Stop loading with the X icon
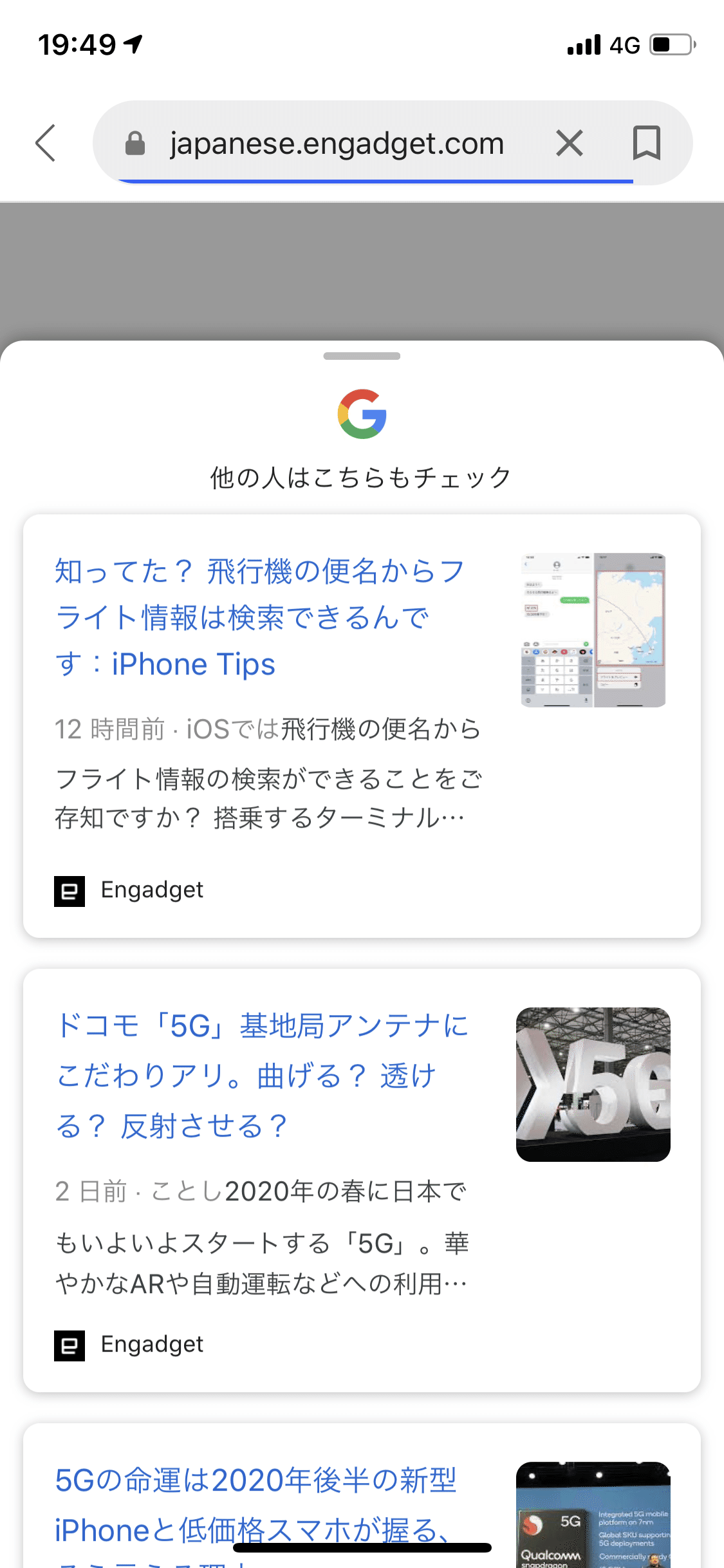Viewport: 724px width, 1568px height. point(570,143)
